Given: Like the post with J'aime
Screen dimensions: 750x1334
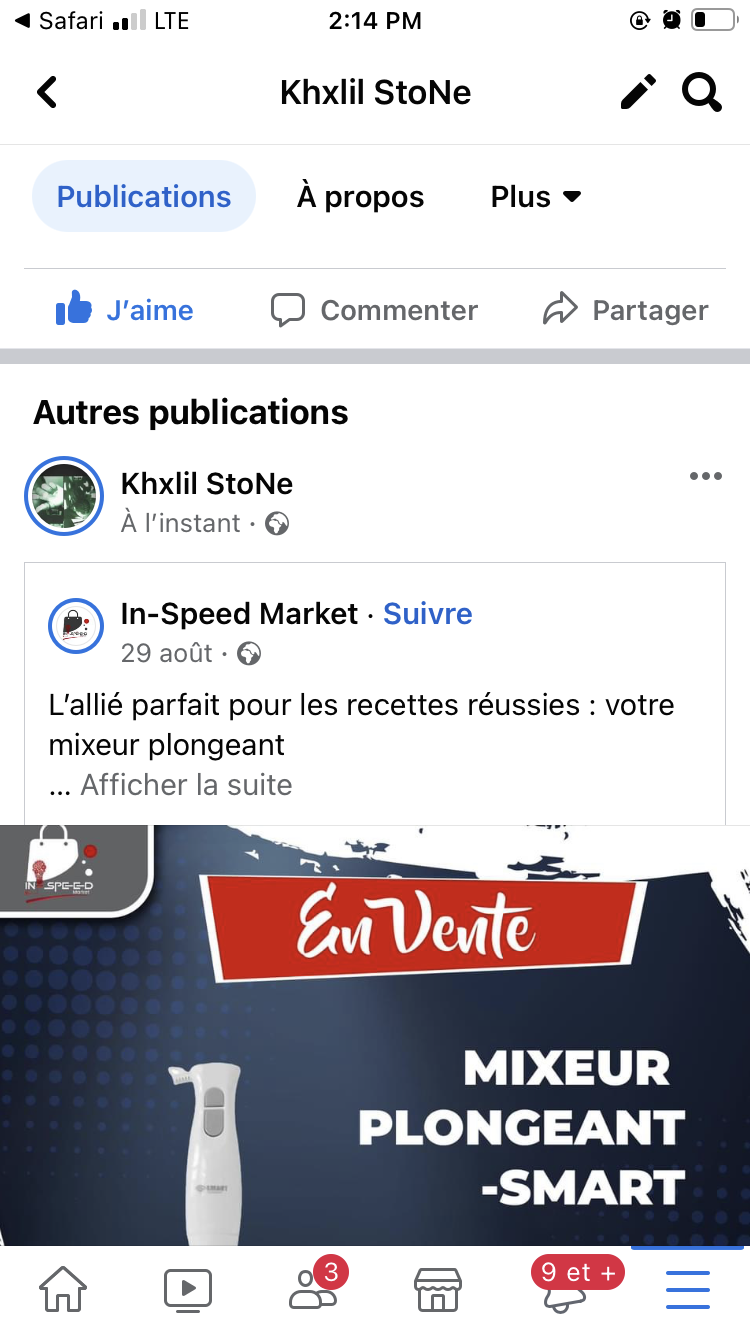Looking at the screenshot, I should [125, 310].
